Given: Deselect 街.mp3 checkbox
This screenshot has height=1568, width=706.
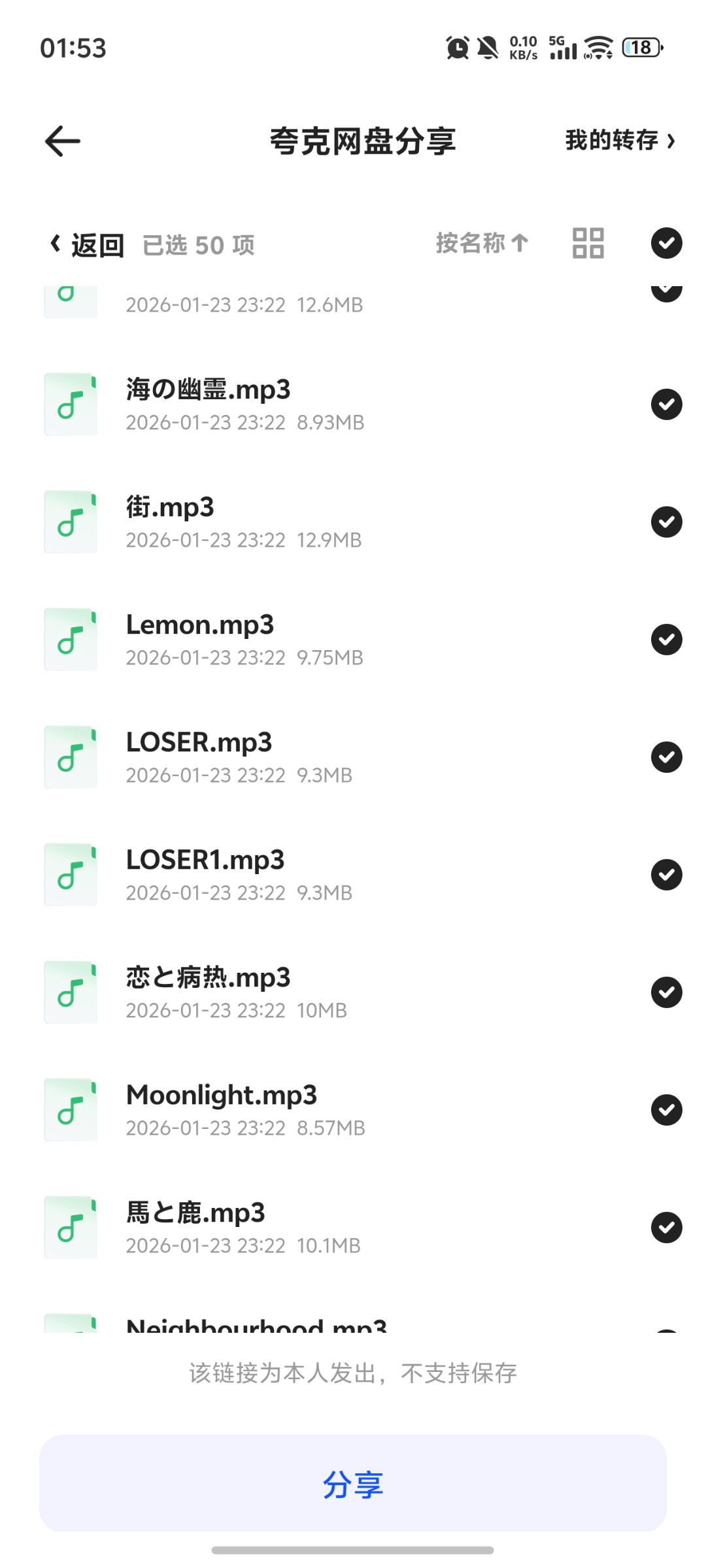Looking at the screenshot, I should [x=666, y=522].
